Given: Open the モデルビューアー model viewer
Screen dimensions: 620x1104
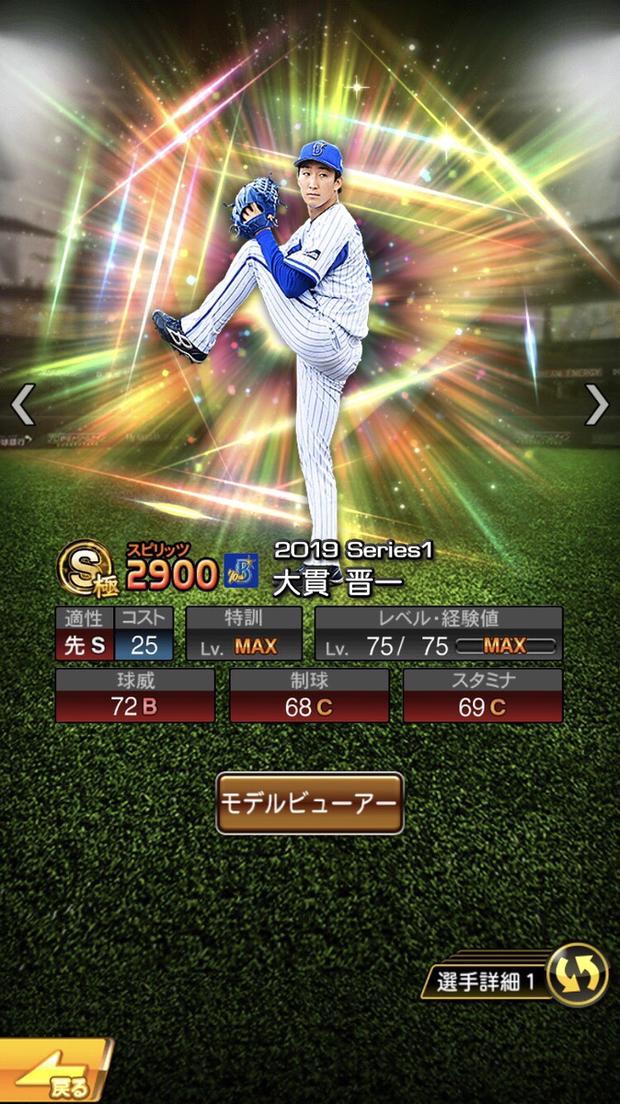Looking at the screenshot, I should pyautogui.click(x=310, y=803).
